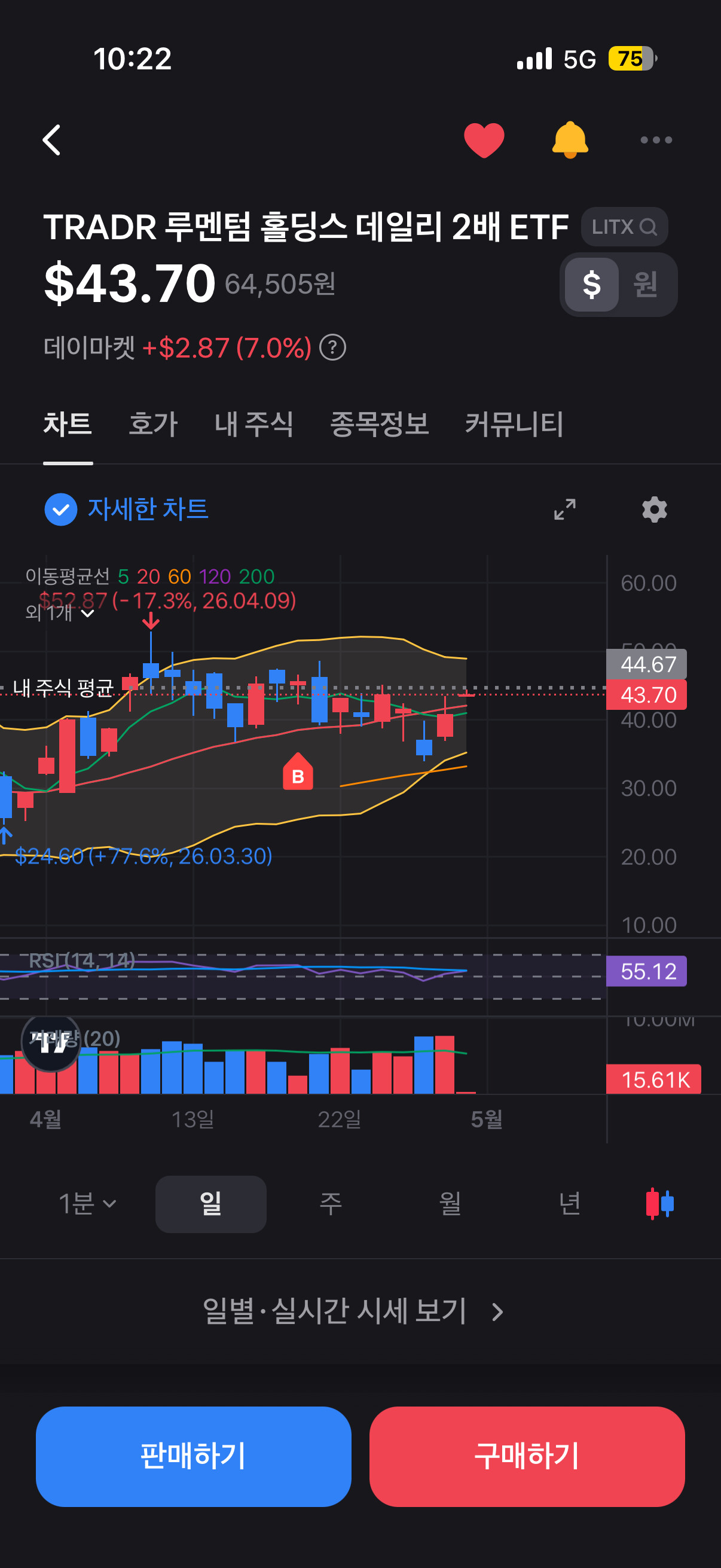The width and height of the screenshot is (721, 1568).
Task: Tap the LITX ticker search chip
Action: coord(624,227)
